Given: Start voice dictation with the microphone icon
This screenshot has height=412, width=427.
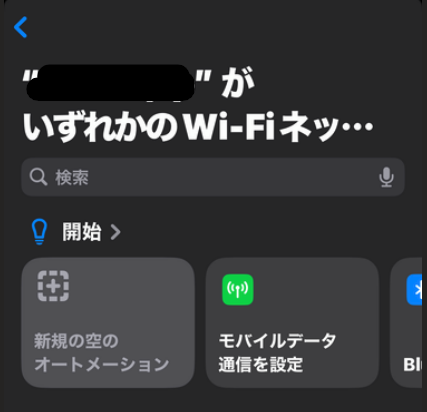Looking at the screenshot, I should (386, 177).
